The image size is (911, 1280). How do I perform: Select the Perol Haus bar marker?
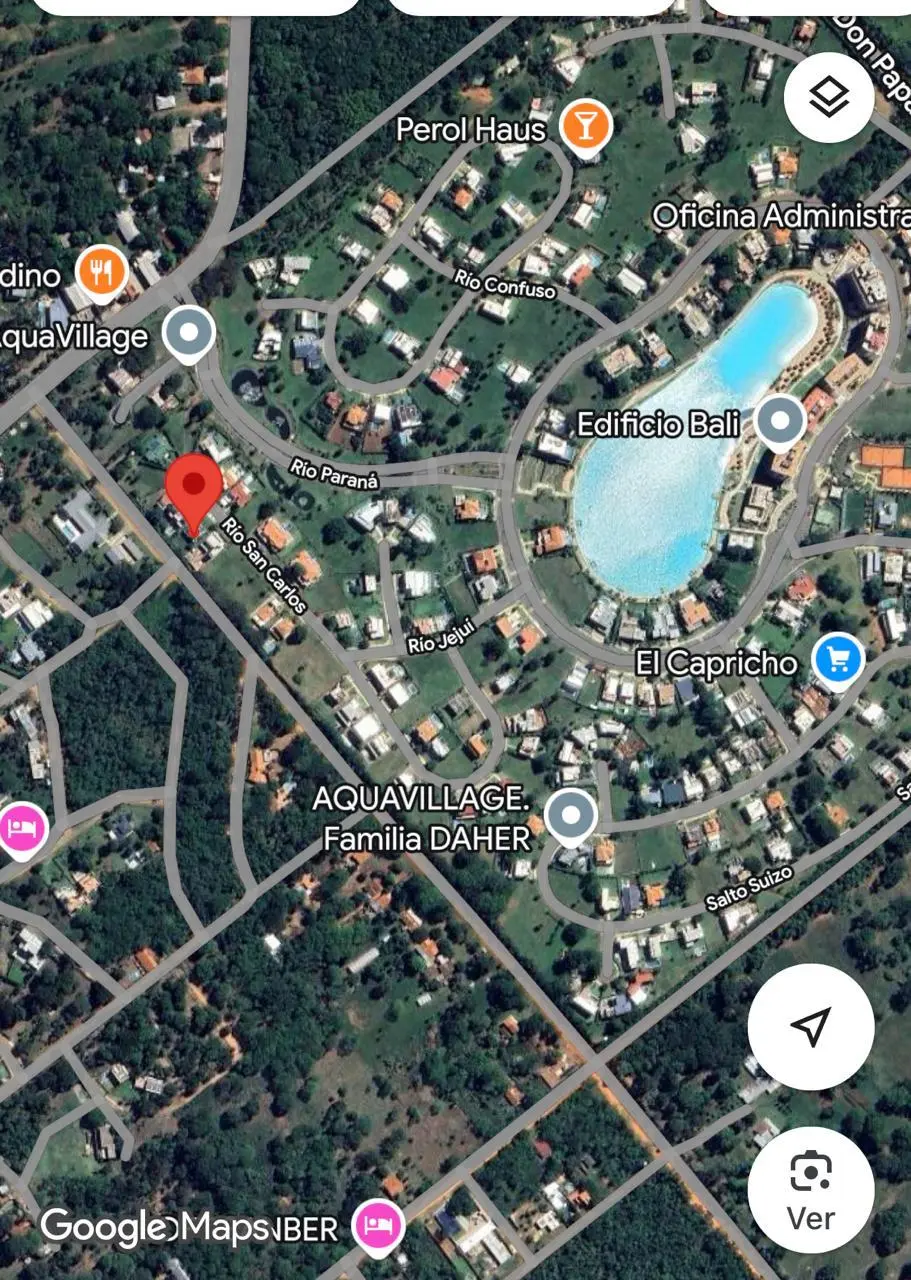point(585,127)
